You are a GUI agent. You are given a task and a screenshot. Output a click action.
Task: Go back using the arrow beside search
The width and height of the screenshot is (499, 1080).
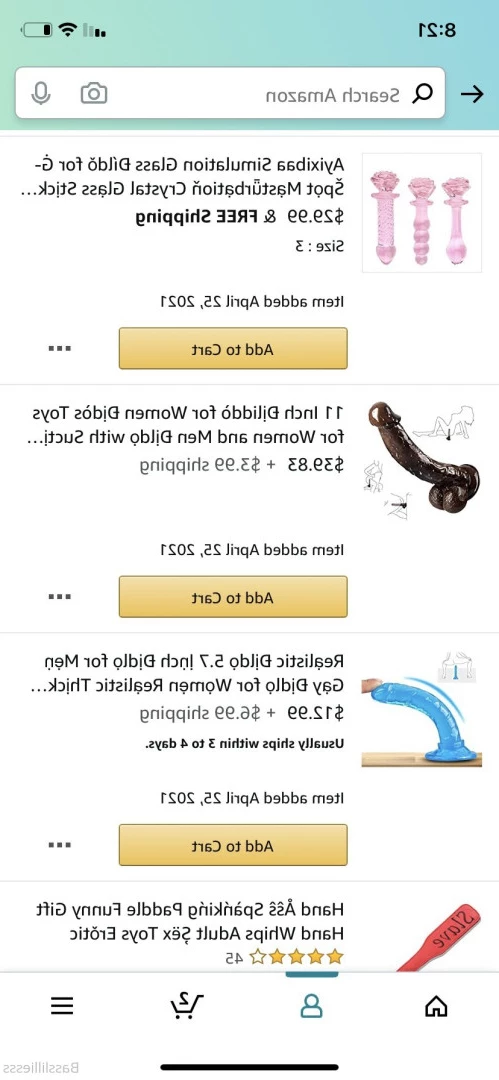[472, 94]
